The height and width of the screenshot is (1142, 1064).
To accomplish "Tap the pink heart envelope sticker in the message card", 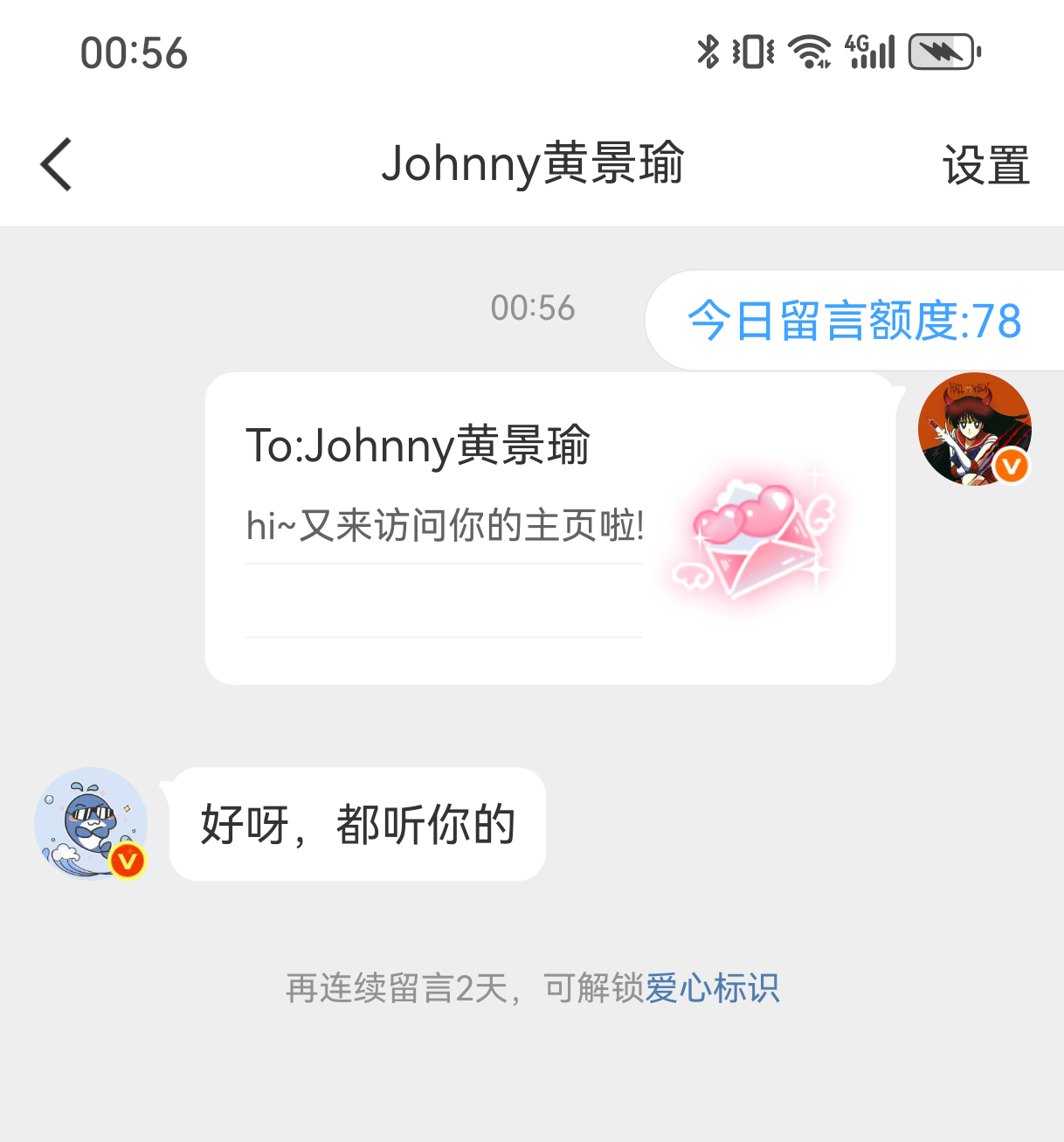I will [x=757, y=538].
